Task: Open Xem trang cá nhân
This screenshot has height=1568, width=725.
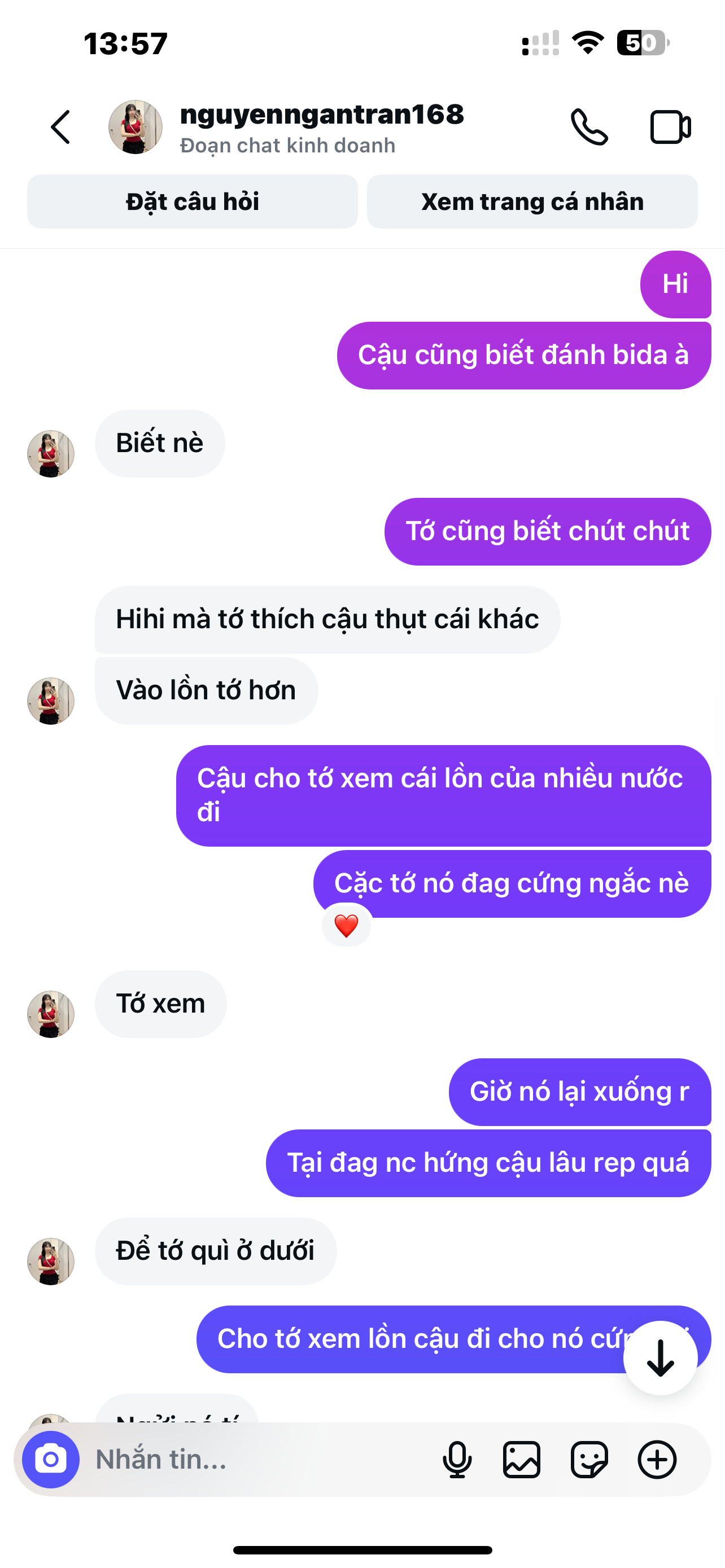Action: tap(532, 202)
